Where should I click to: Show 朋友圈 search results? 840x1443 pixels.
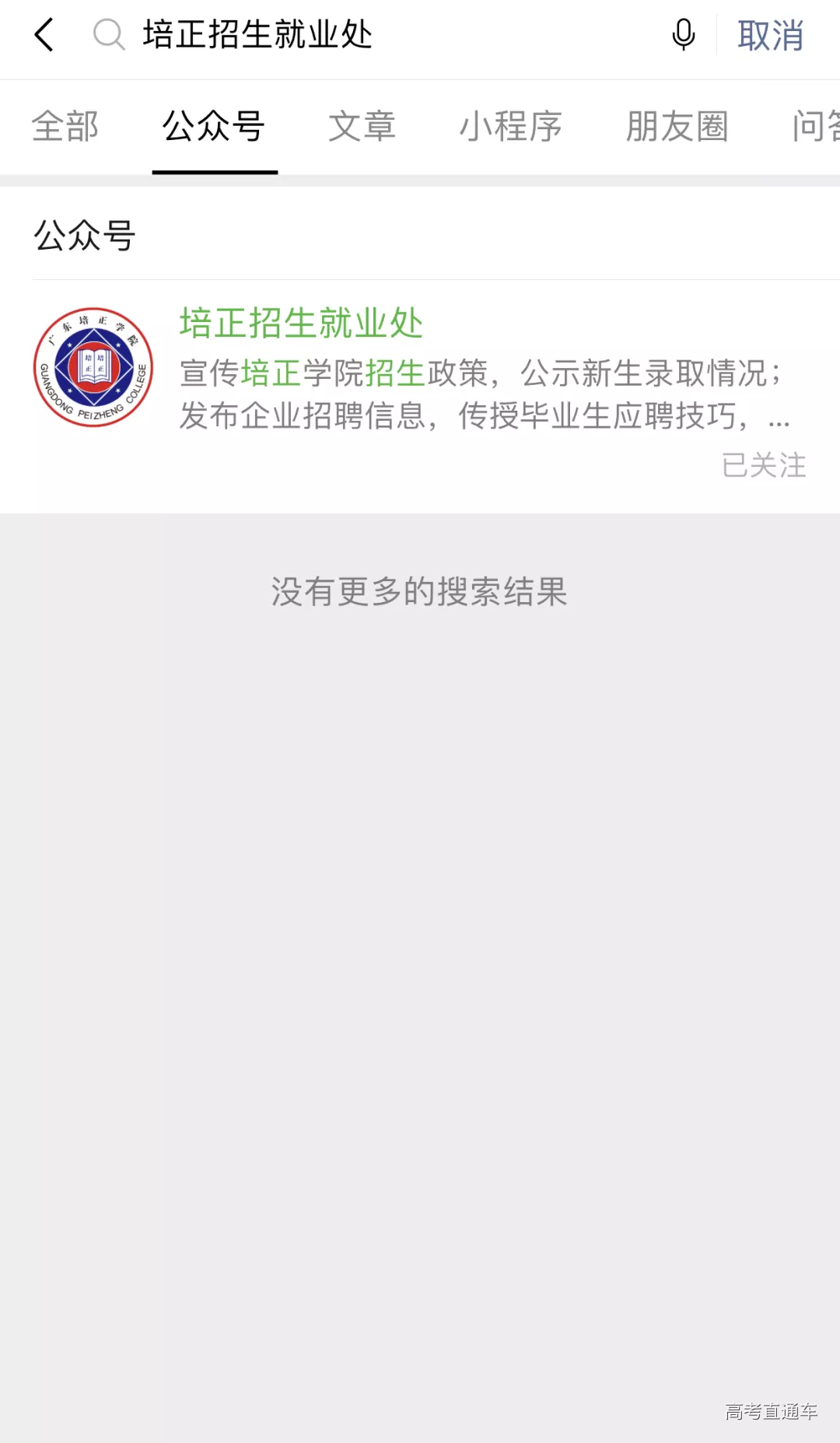(x=677, y=126)
